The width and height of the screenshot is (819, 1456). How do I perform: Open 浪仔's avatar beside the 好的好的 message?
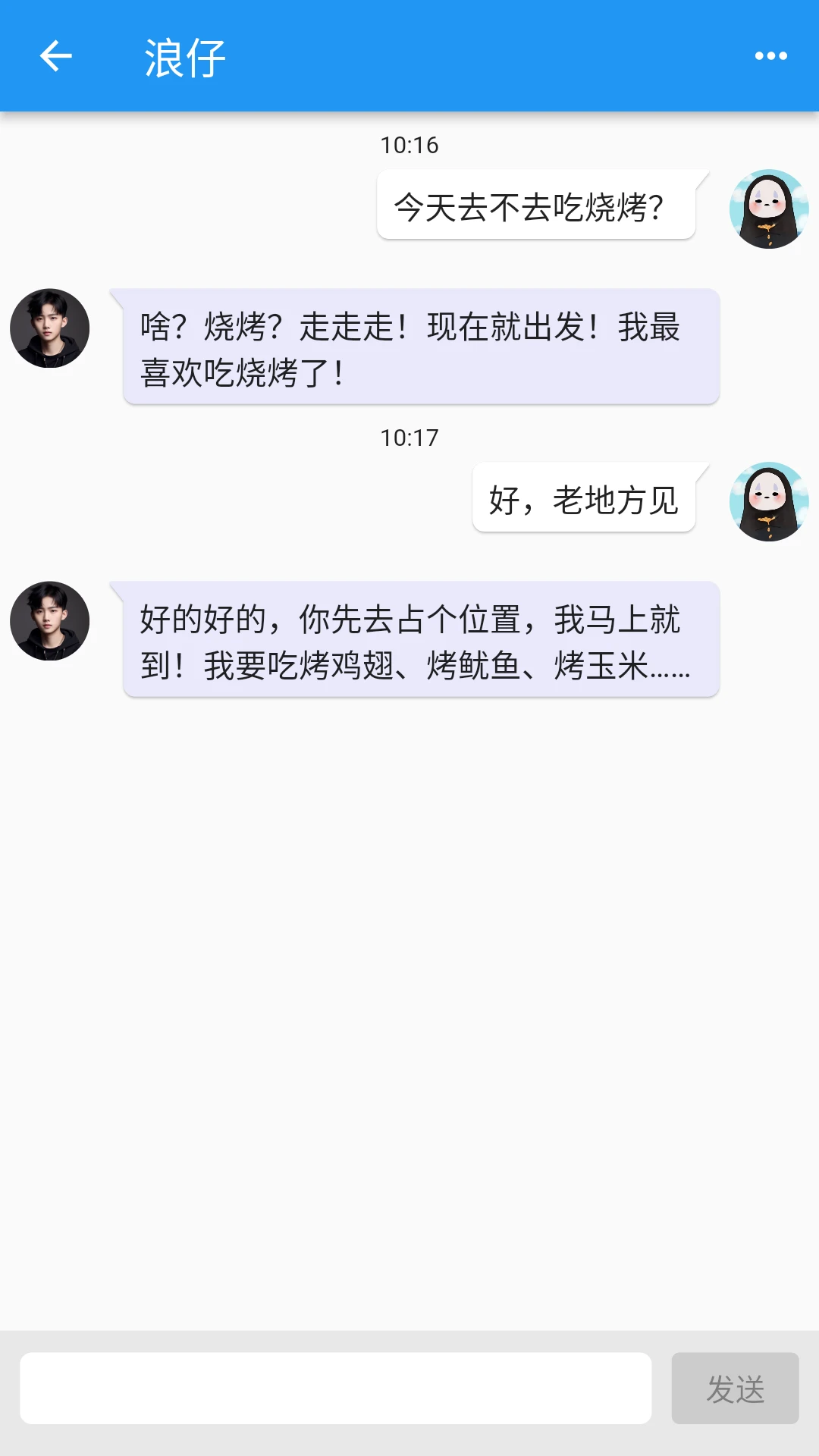[50, 621]
